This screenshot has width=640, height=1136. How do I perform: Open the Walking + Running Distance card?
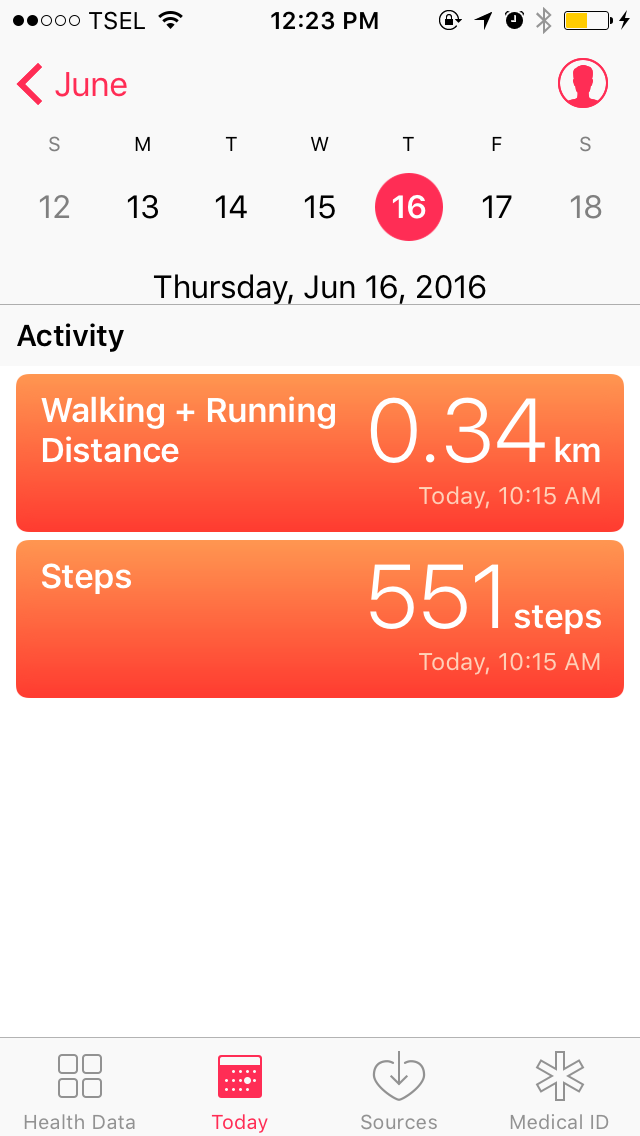point(320,452)
